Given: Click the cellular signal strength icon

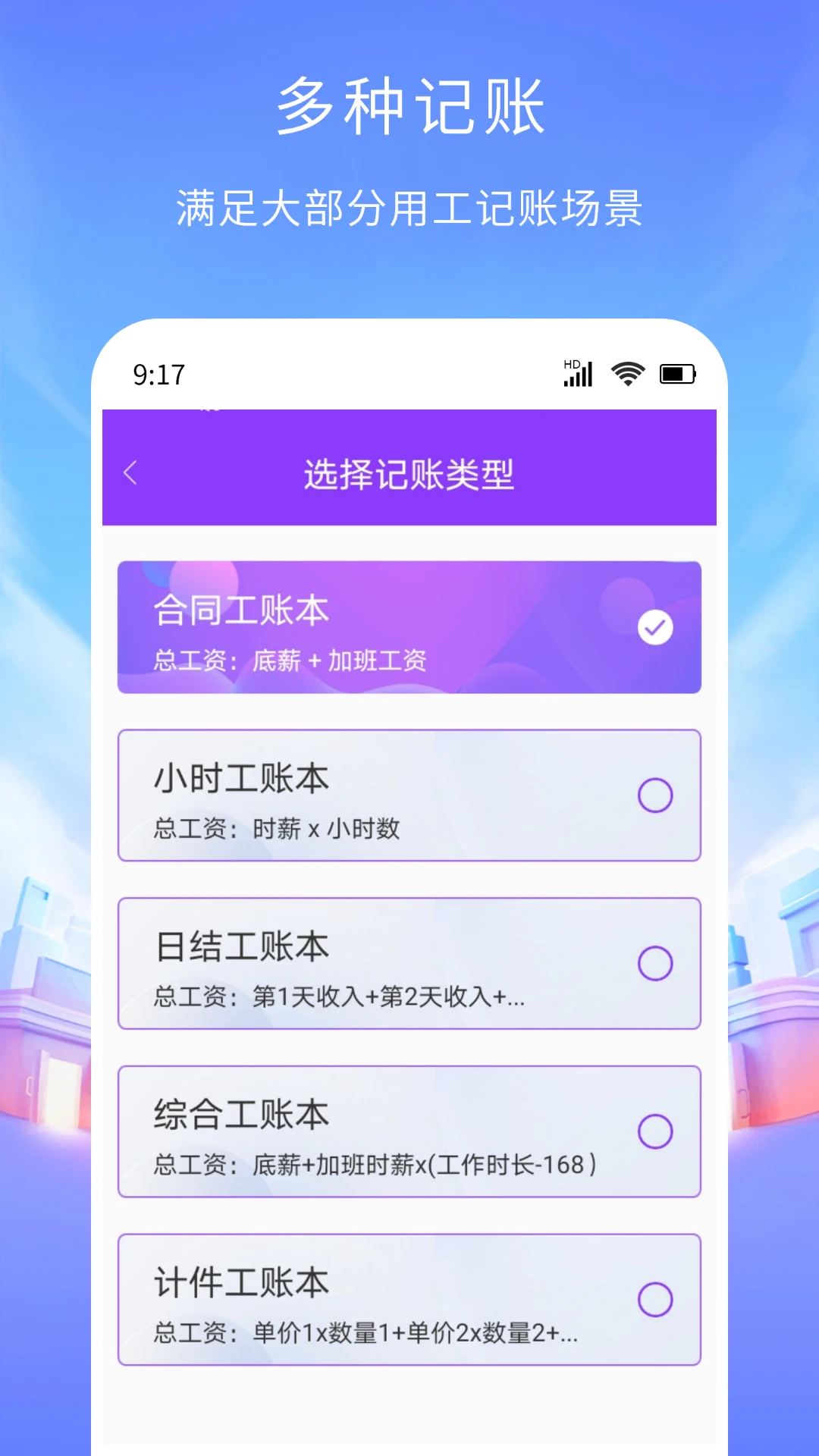Looking at the screenshot, I should [x=578, y=374].
